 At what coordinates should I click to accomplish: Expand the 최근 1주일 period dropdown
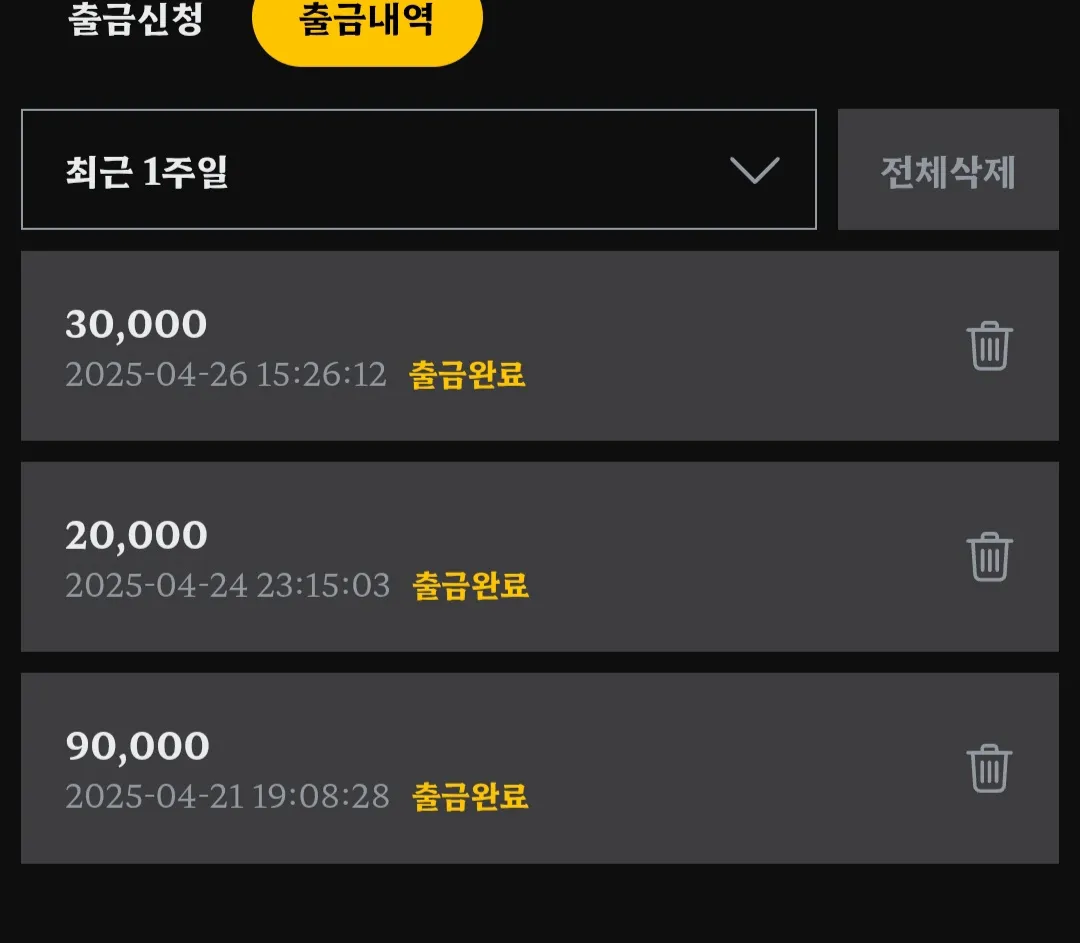pyautogui.click(x=419, y=169)
